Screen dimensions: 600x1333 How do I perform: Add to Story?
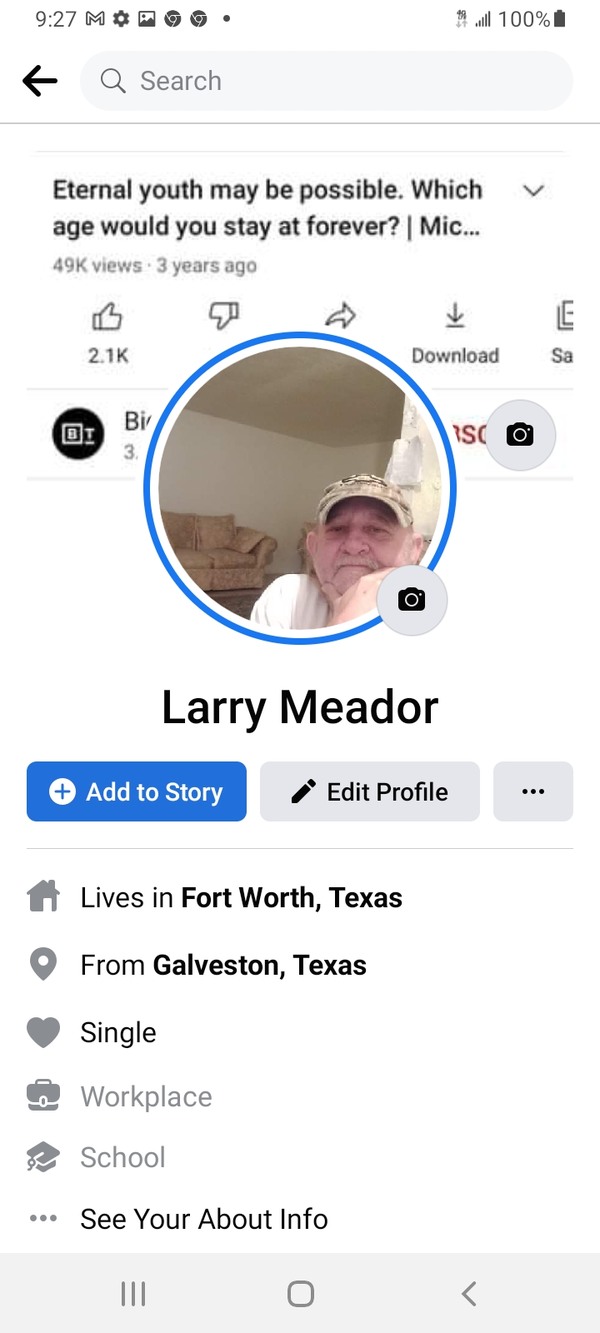coord(137,792)
